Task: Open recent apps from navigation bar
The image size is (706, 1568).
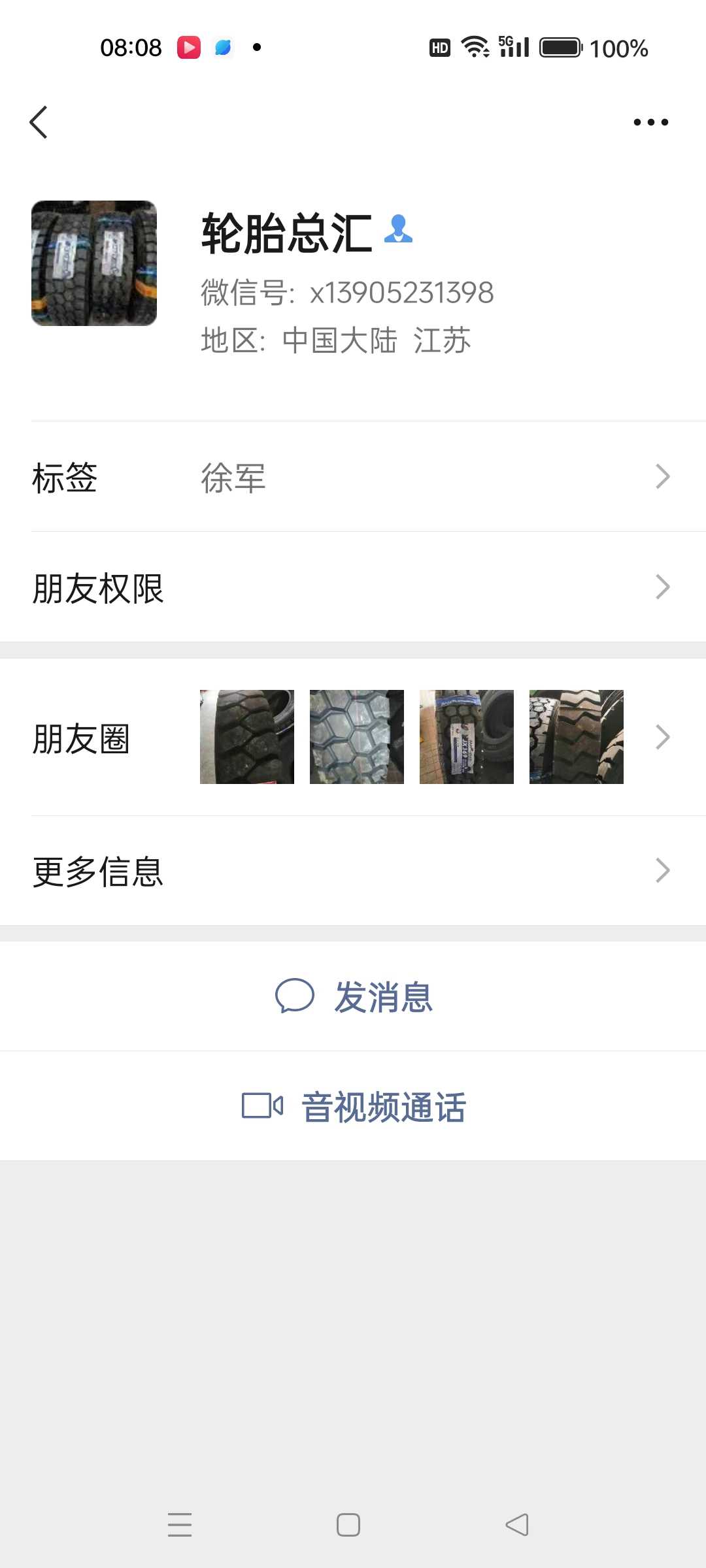Action: tap(180, 1525)
